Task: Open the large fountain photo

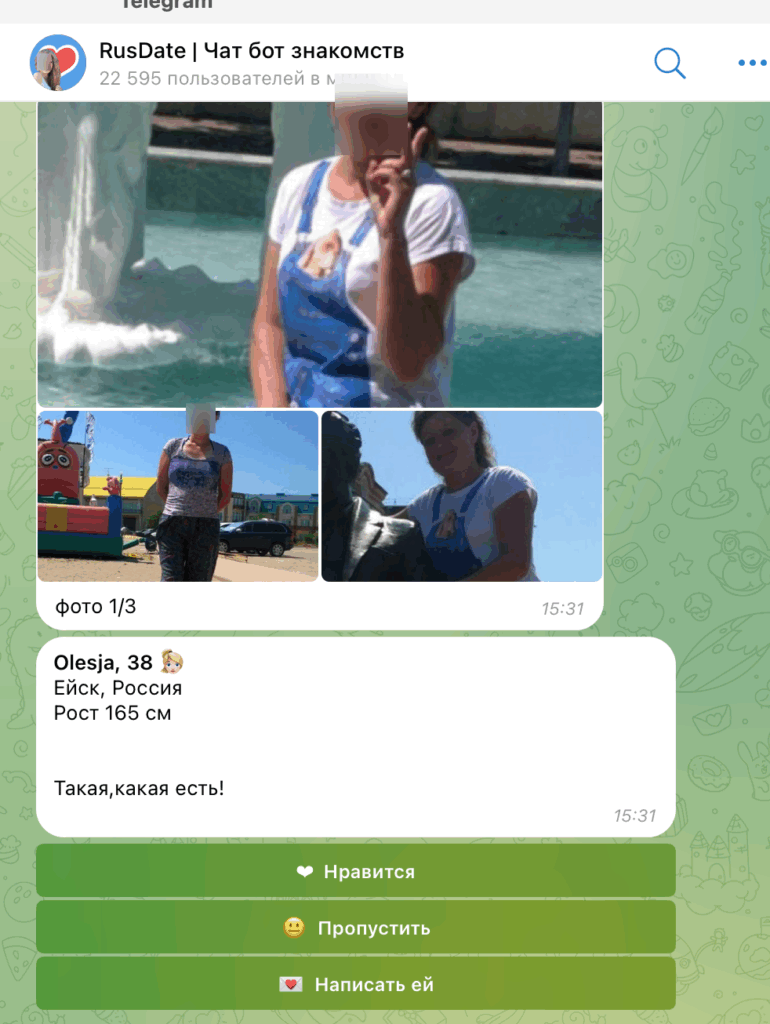Action: (320, 255)
